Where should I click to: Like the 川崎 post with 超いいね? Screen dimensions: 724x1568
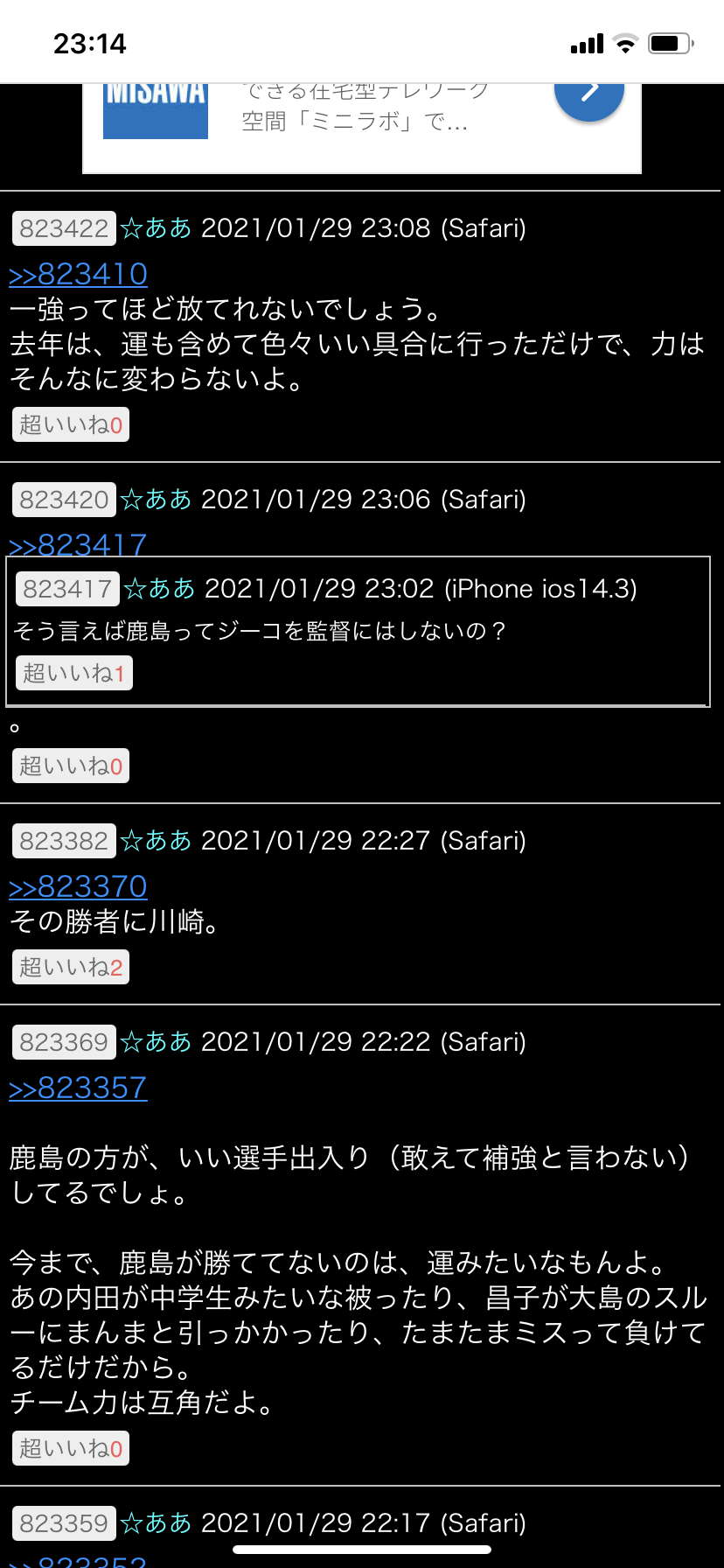(71, 967)
